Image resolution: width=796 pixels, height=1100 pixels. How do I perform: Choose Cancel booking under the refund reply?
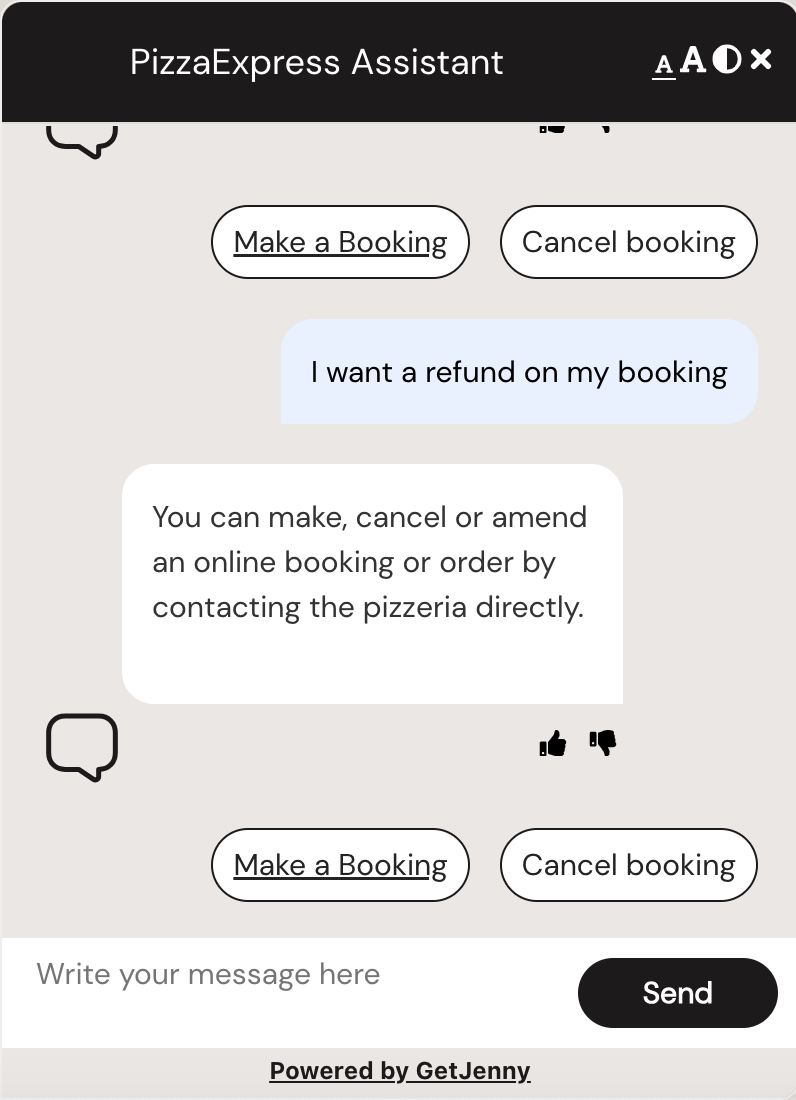[x=628, y=865]
